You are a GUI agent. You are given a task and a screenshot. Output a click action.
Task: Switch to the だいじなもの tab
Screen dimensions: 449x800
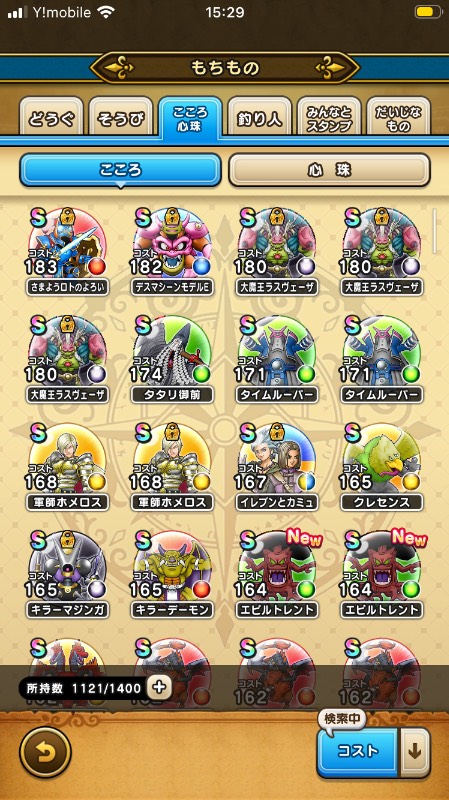(398, 118)
